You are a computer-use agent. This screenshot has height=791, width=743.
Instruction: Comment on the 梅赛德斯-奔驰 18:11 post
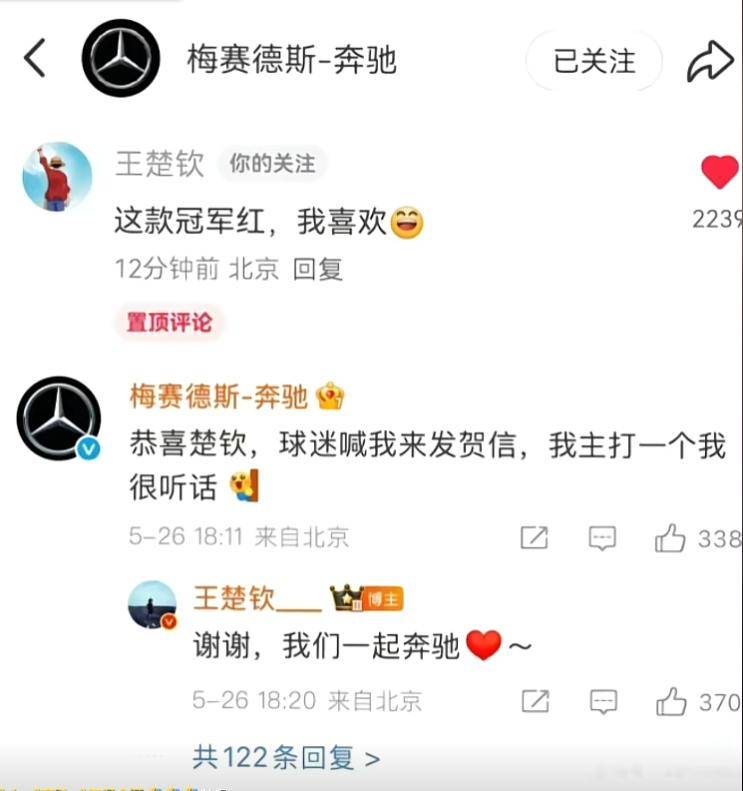602,538
